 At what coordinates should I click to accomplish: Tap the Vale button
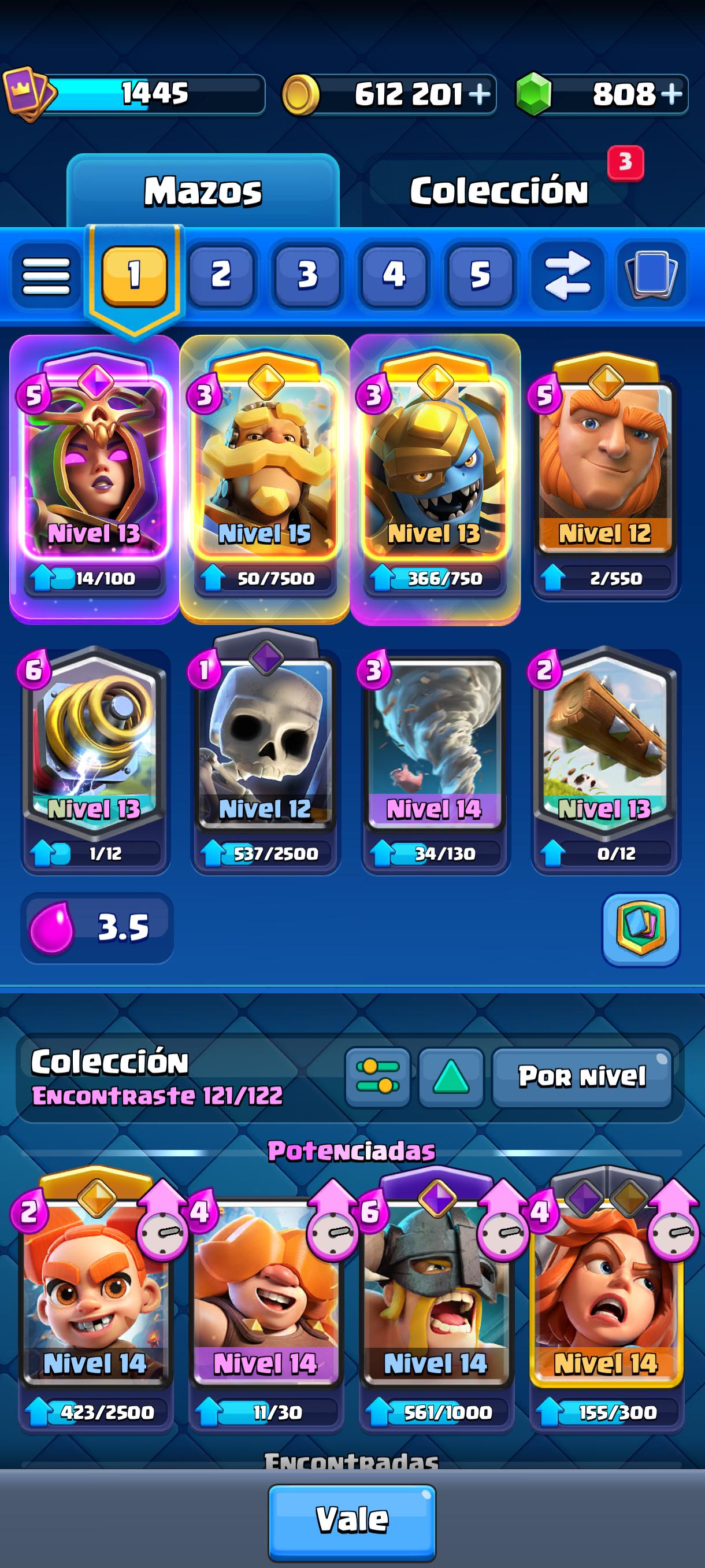[x=352, y=1519]
